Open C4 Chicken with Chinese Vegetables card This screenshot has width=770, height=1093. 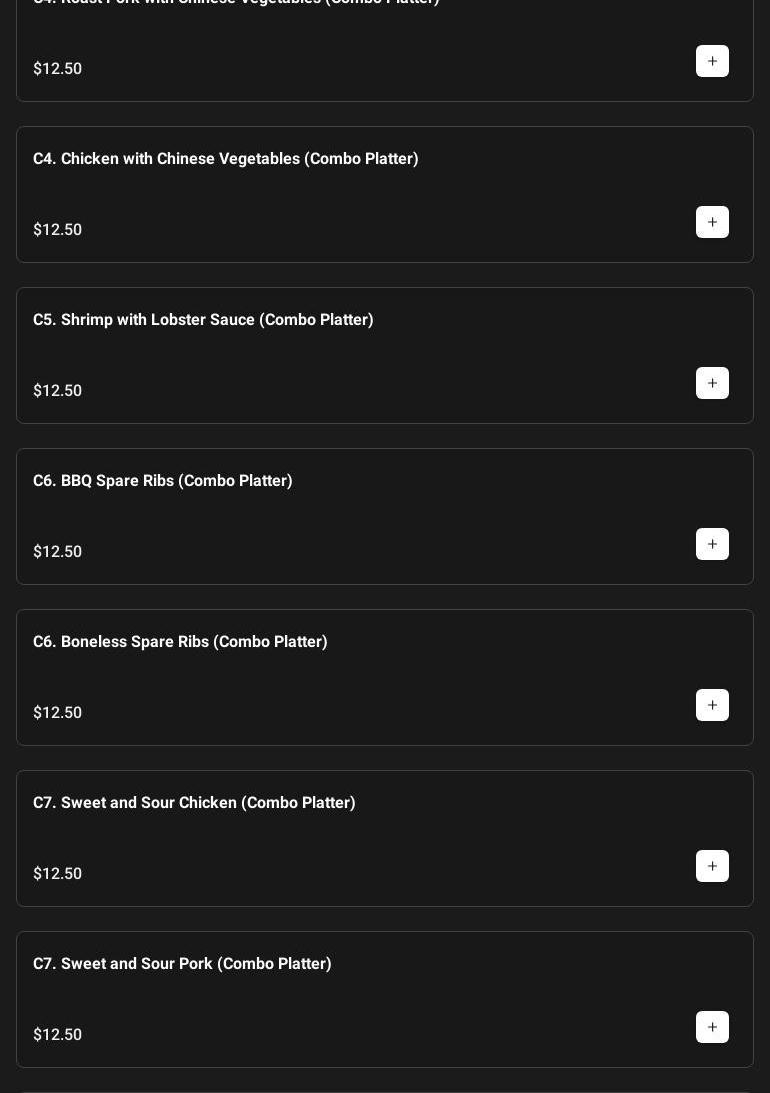point(226,159)
